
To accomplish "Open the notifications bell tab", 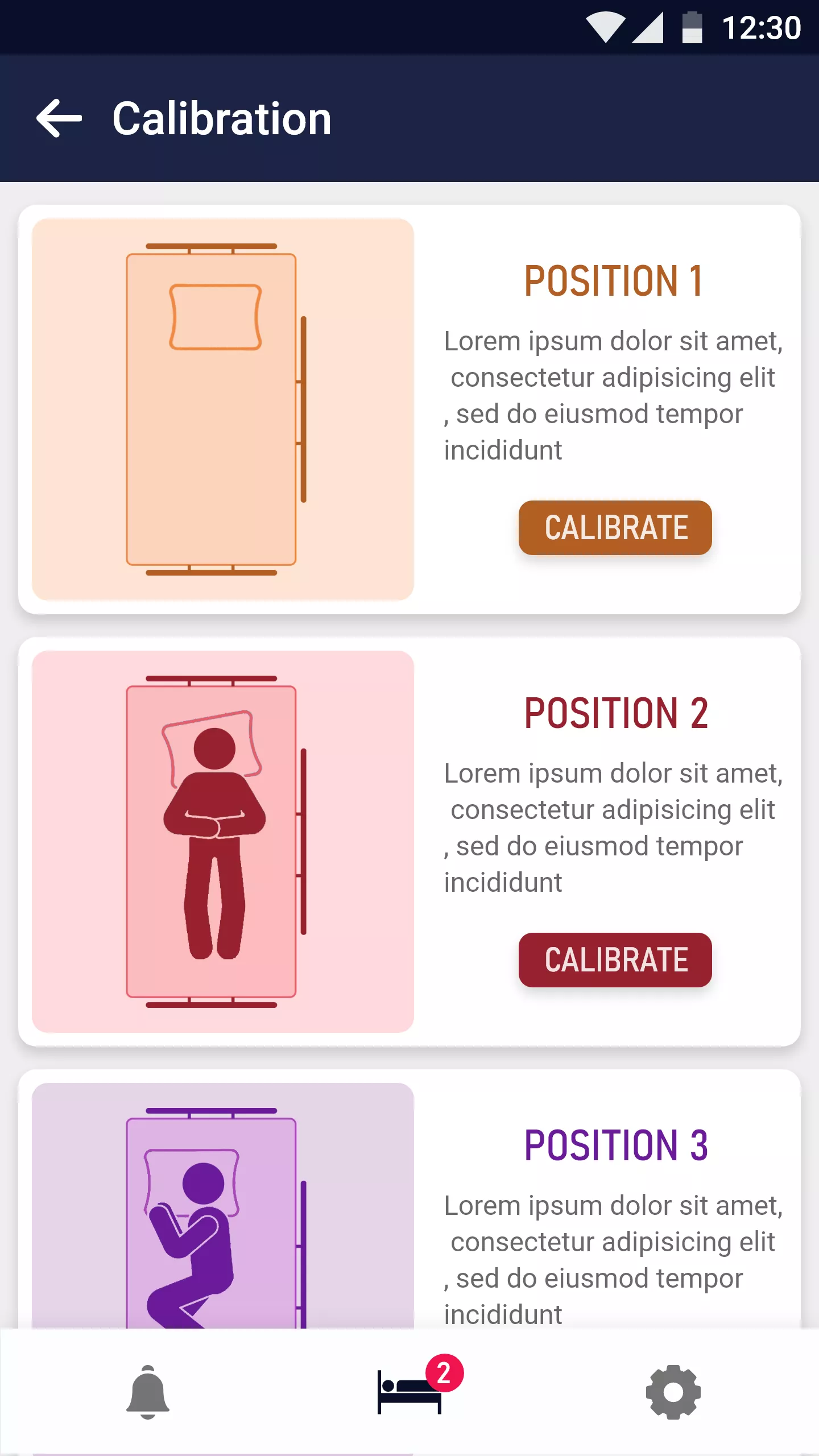I will [148, 1392].
